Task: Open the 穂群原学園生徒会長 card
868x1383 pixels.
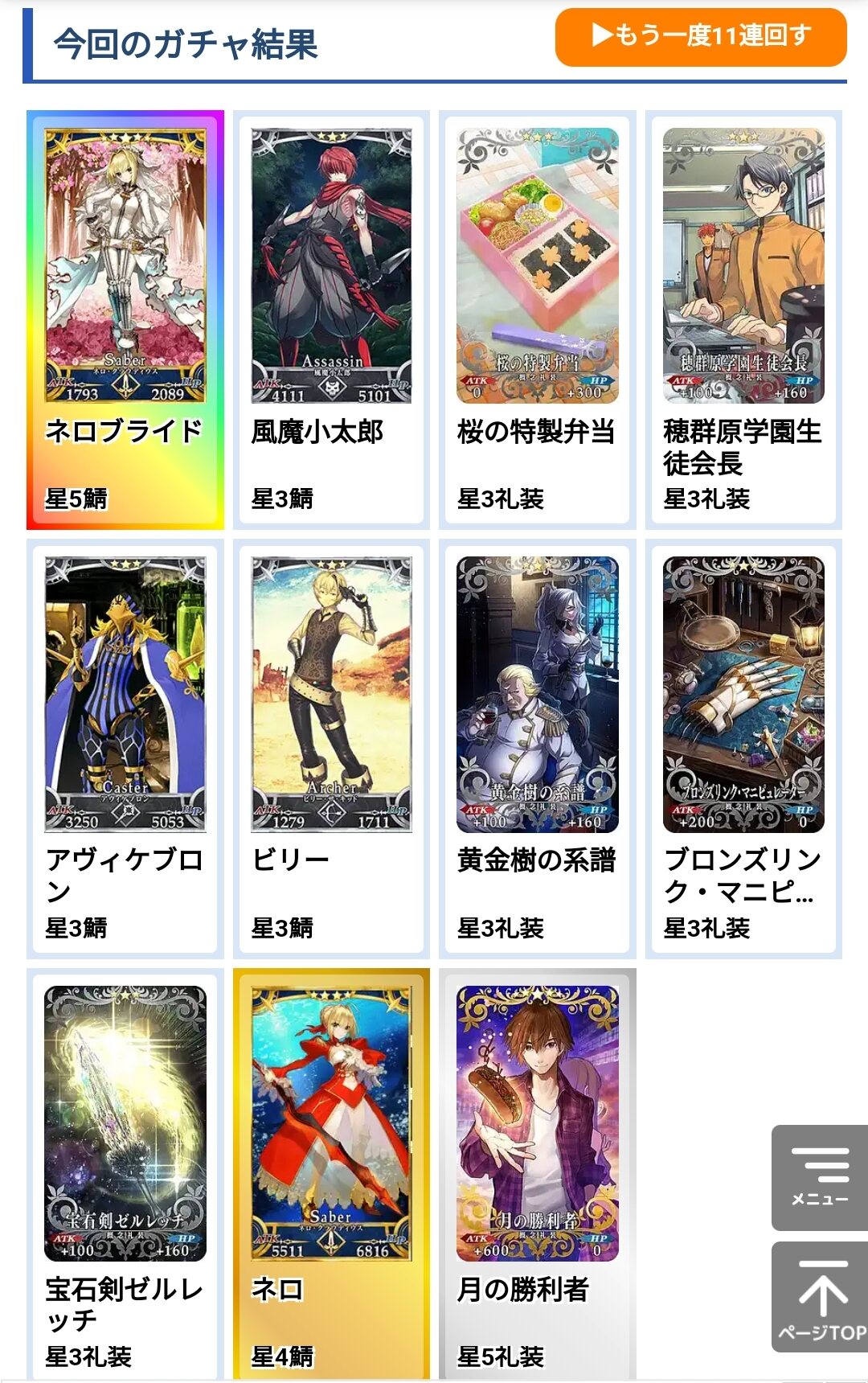Action: (743, 320)
